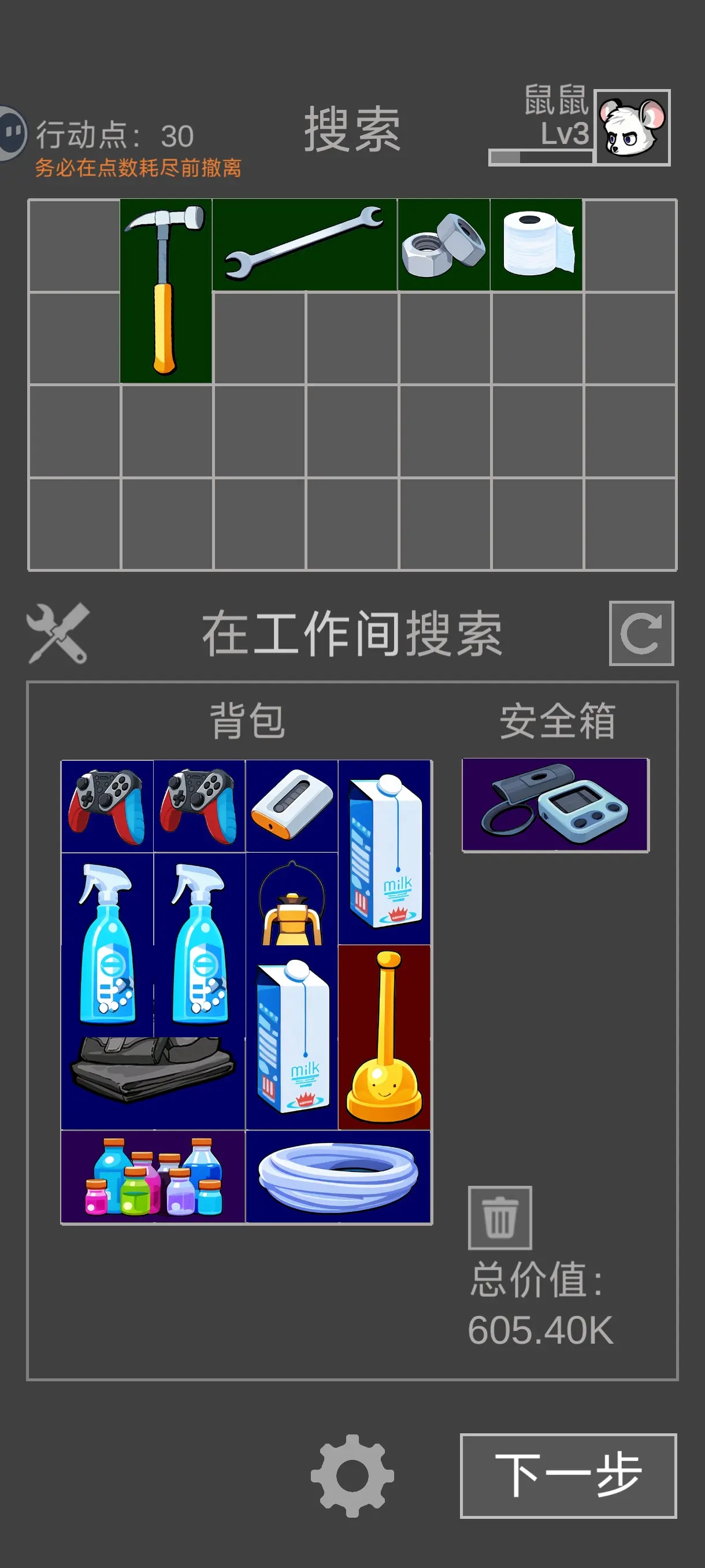Viewport: 705px width, 1568px height.
Task: Select the power bank item
Action: [292, 806]
